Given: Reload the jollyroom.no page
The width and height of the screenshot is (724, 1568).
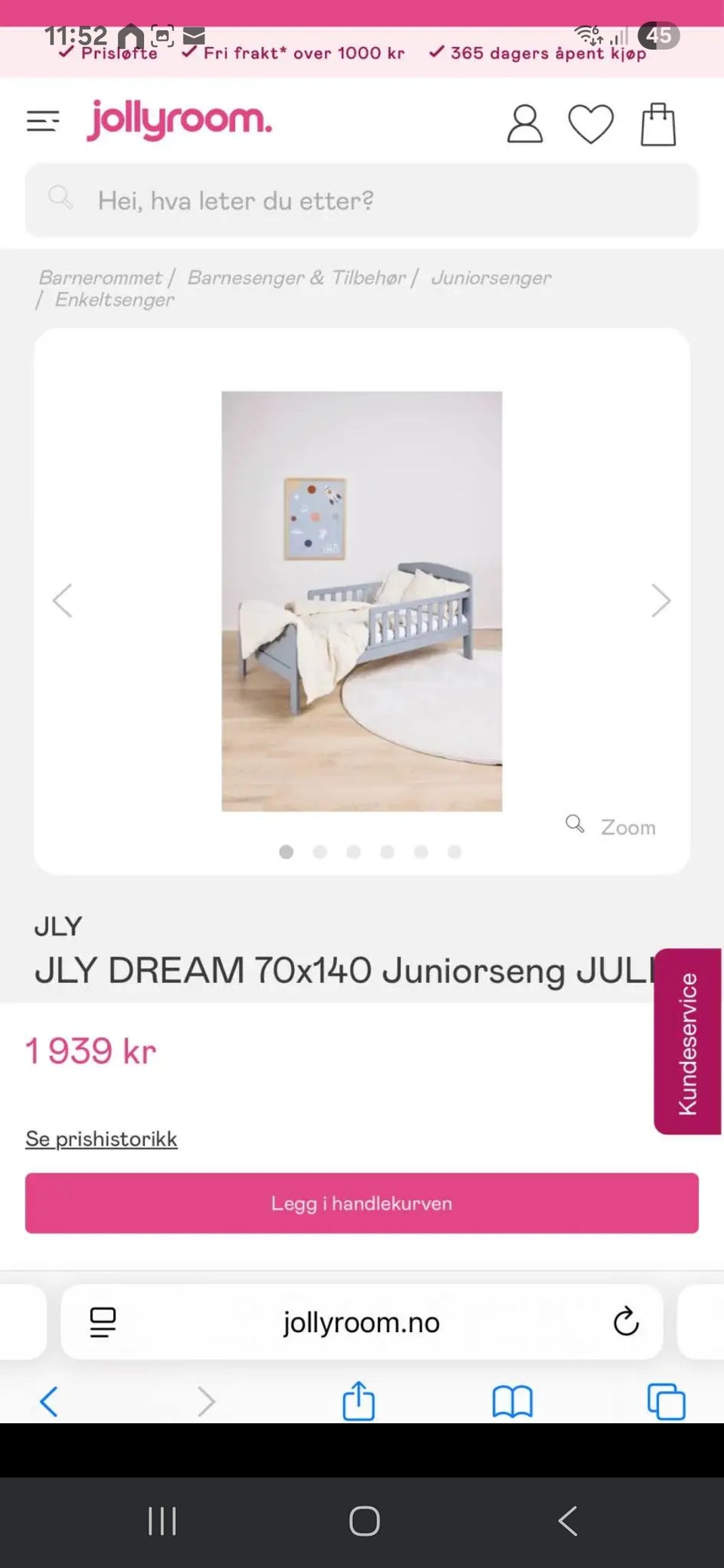Looking at the screenshot, I should point(626,1321).
